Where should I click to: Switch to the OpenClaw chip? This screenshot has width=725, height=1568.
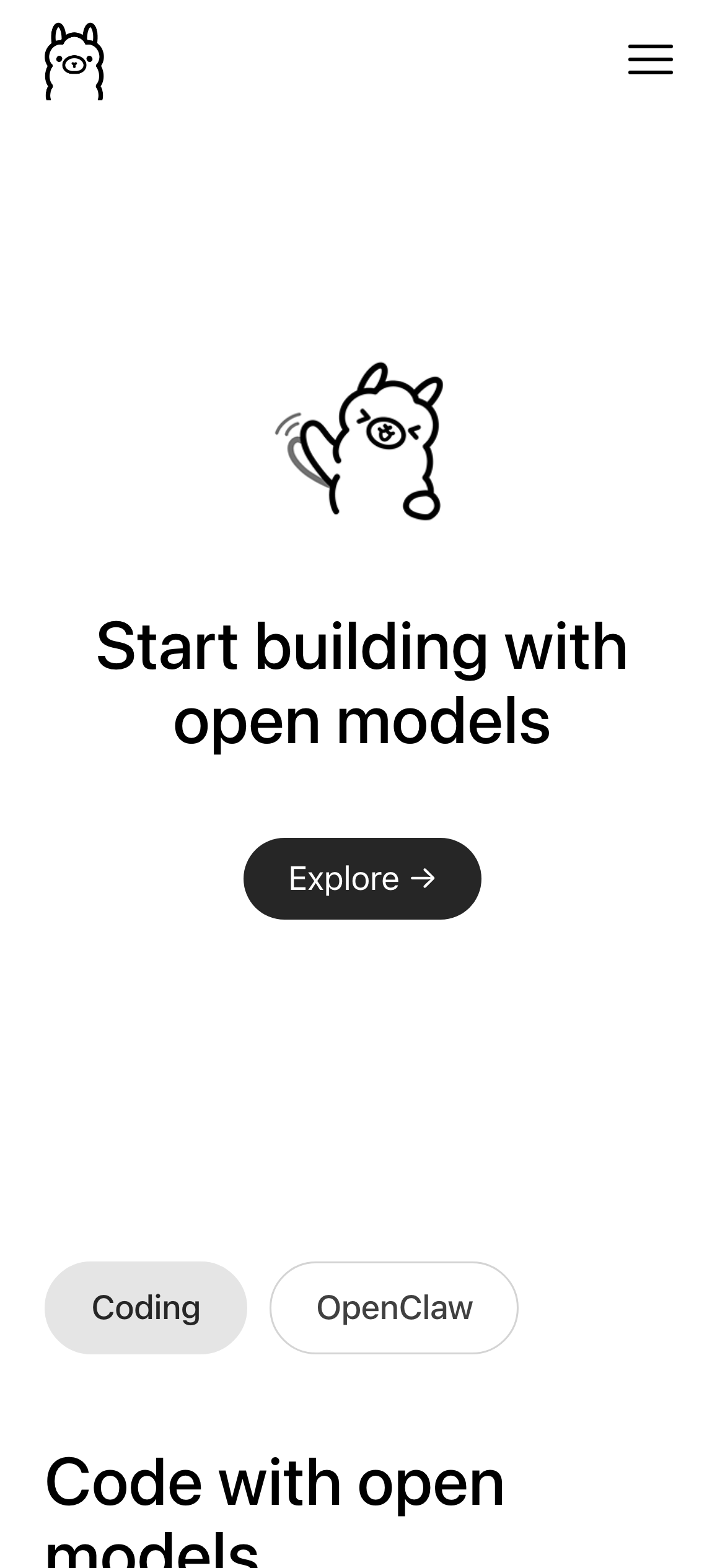[x=393, y=1307]
